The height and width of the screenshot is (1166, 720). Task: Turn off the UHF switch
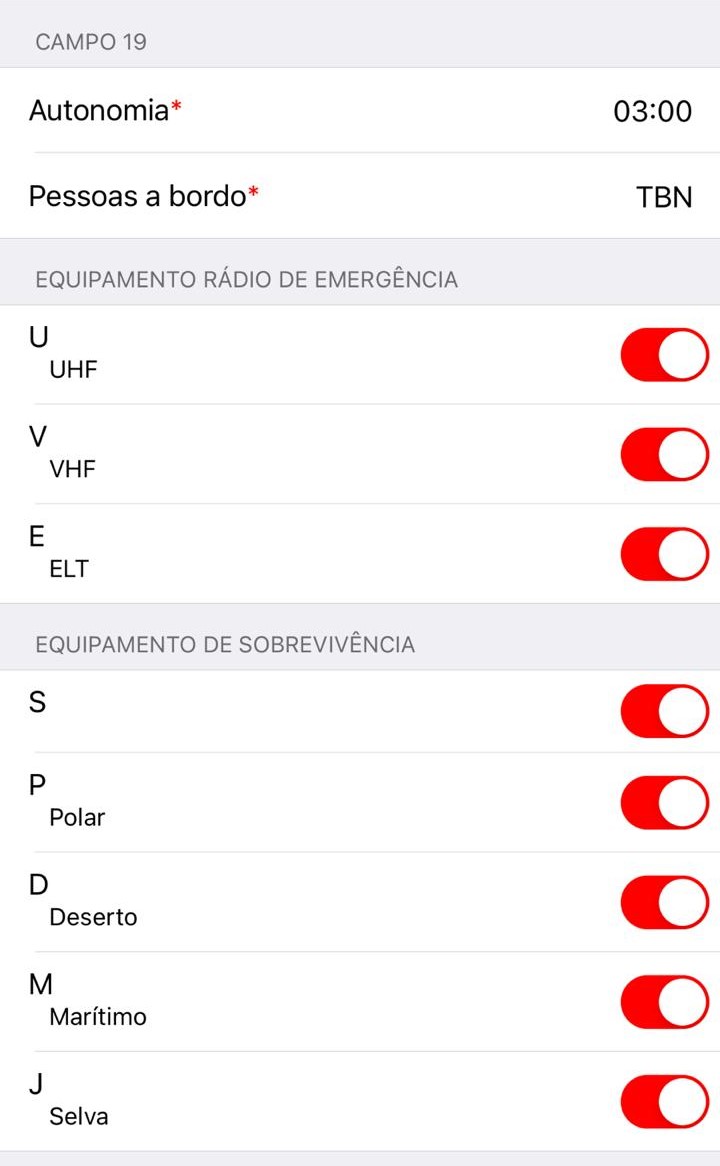tap(664, 355)
